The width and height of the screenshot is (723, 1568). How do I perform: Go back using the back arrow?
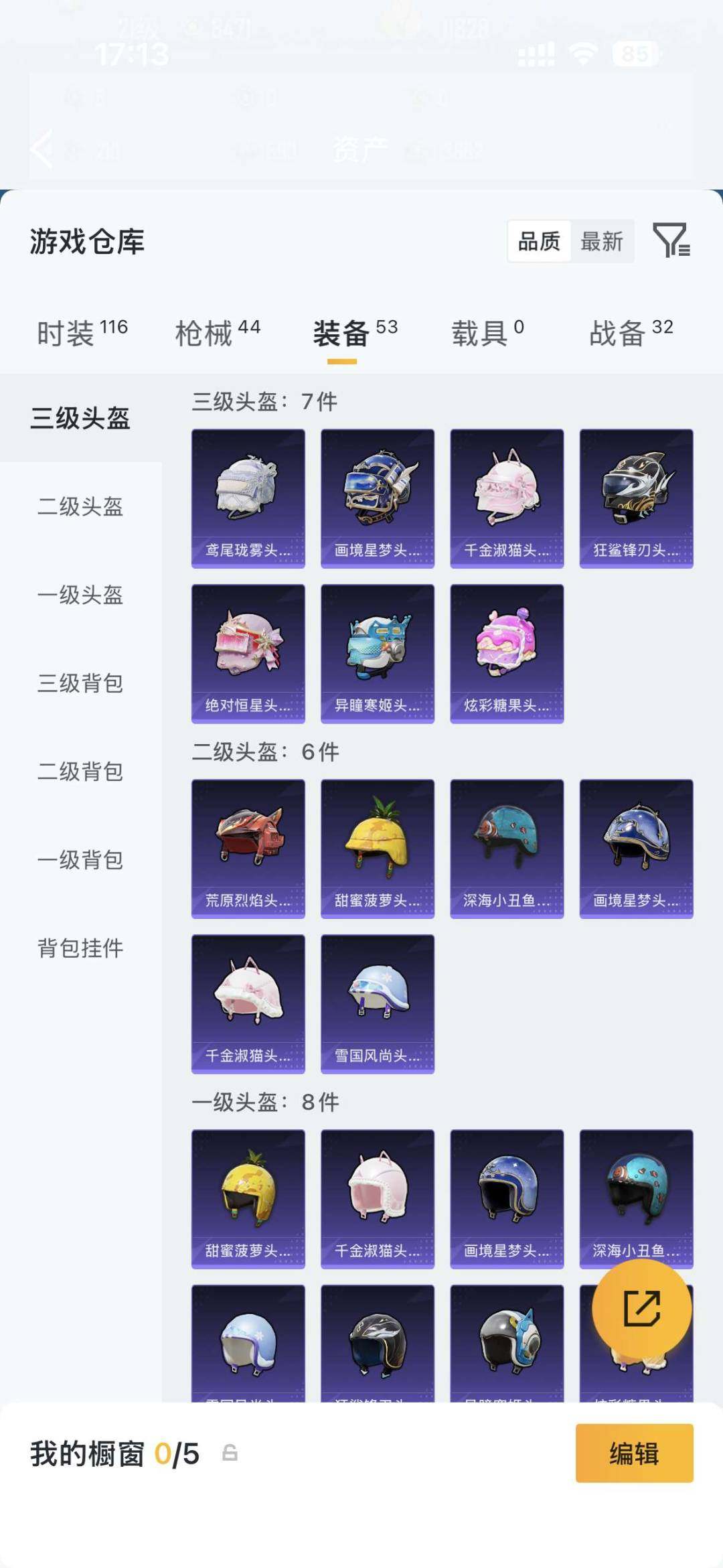point(42,149)
